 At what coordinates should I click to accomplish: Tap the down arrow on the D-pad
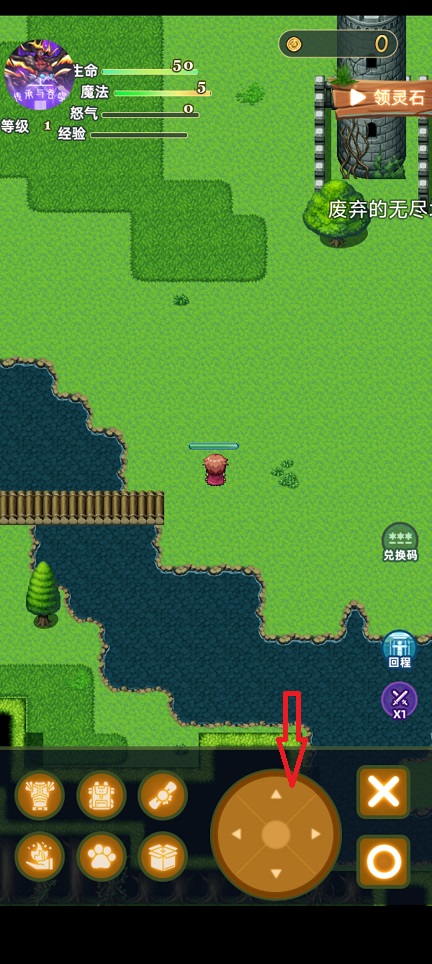(276, 874)
